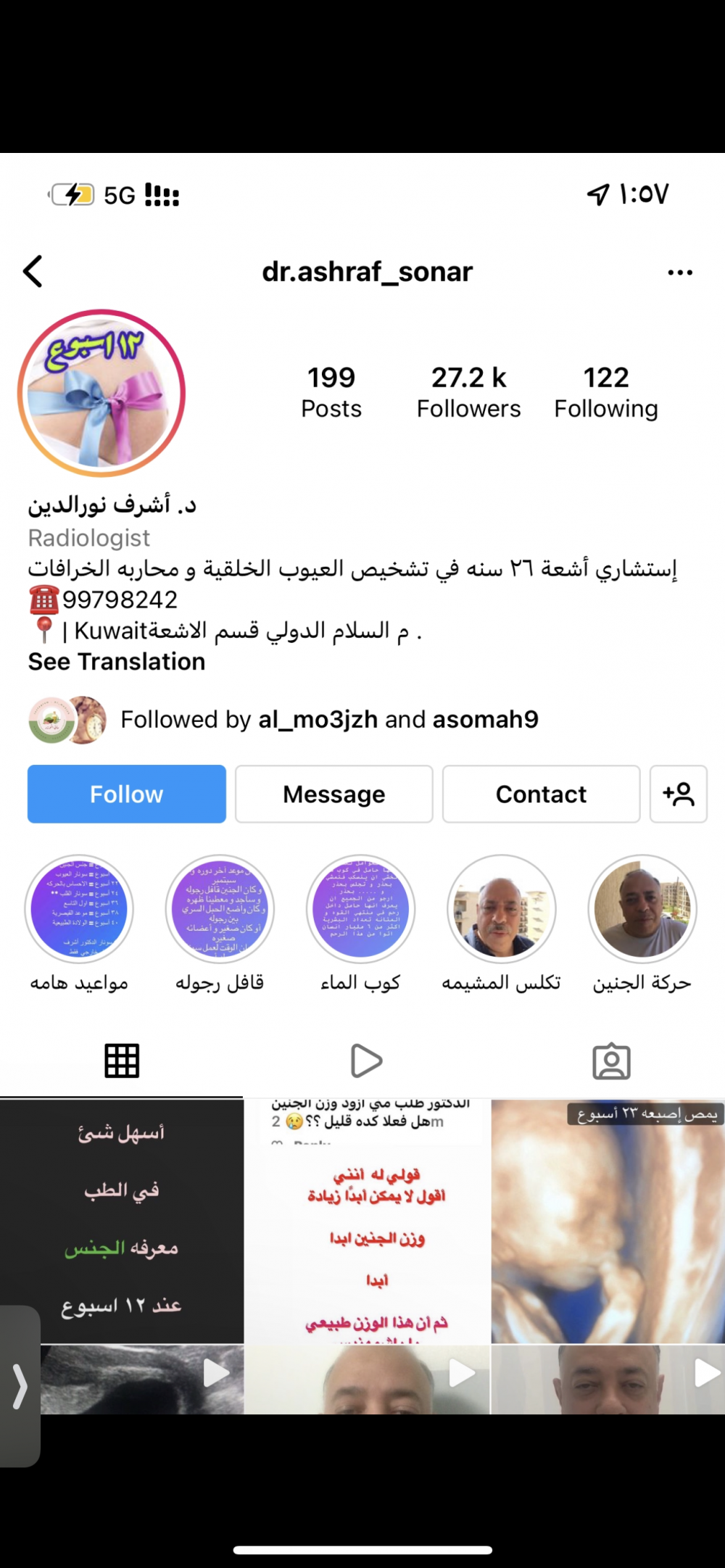Open the 27.2 k Followers list
Image resolution: width=725 pixels, height=1568 pixels.
[468, 392]
